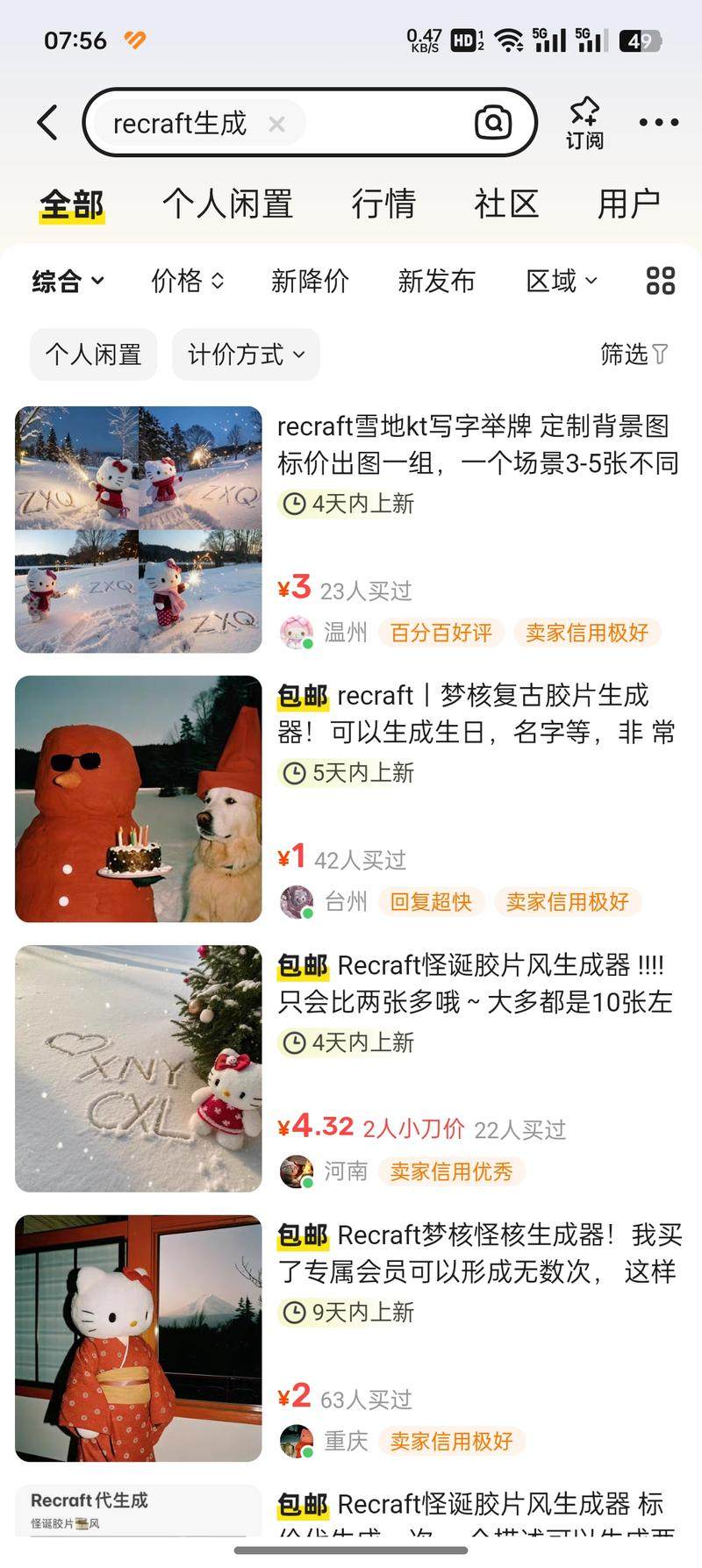Viewport: 702px width, 1568px height.
Task: Expand the 综合 sort dropdown
Action: click(68, 281)
